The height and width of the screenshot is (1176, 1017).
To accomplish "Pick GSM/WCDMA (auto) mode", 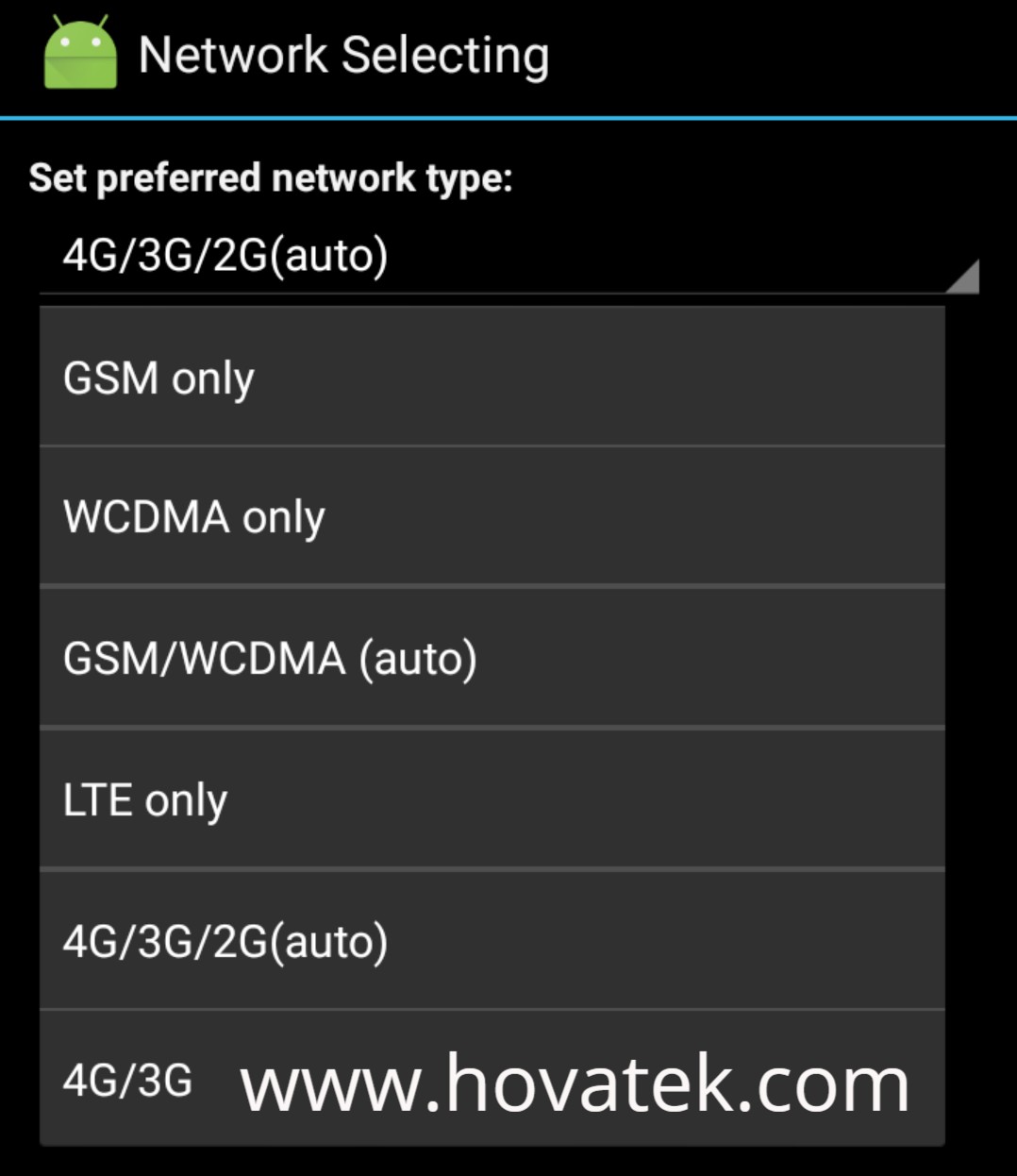I will (492, 658).
